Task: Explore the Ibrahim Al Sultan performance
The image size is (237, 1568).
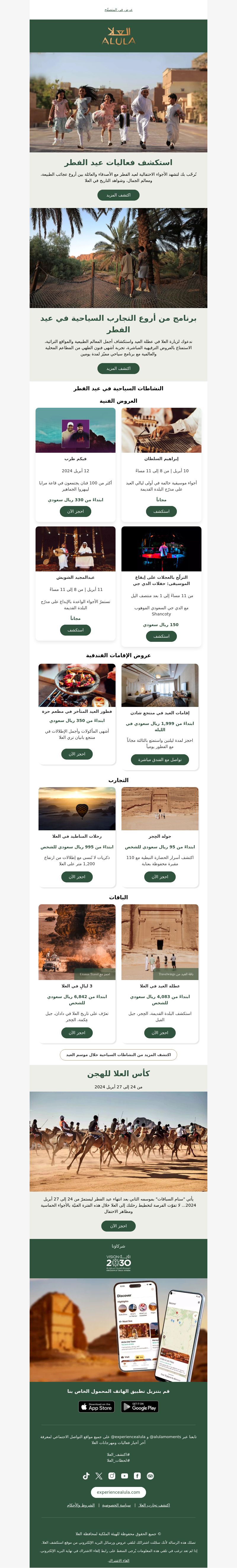Action: [161, 511]
